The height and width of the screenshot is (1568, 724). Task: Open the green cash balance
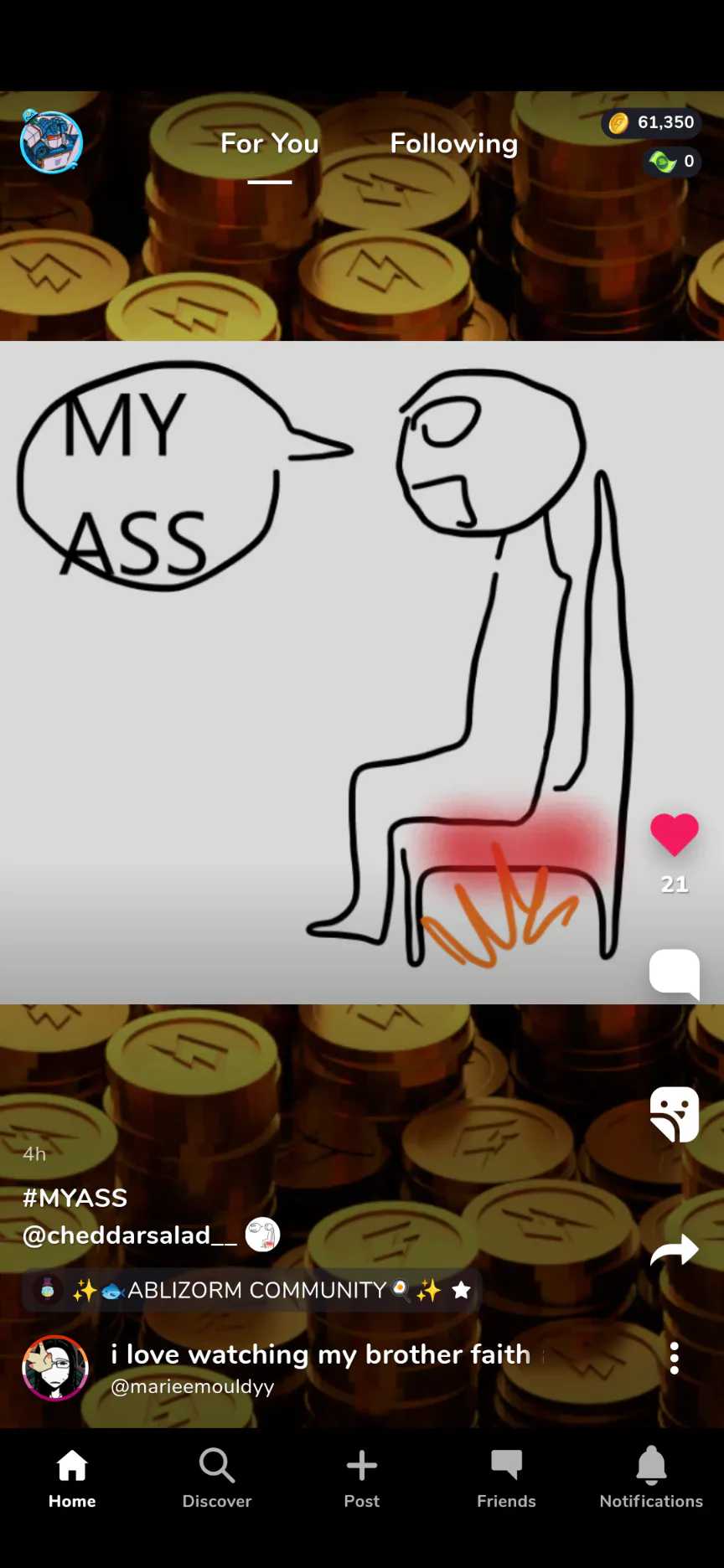672,162
